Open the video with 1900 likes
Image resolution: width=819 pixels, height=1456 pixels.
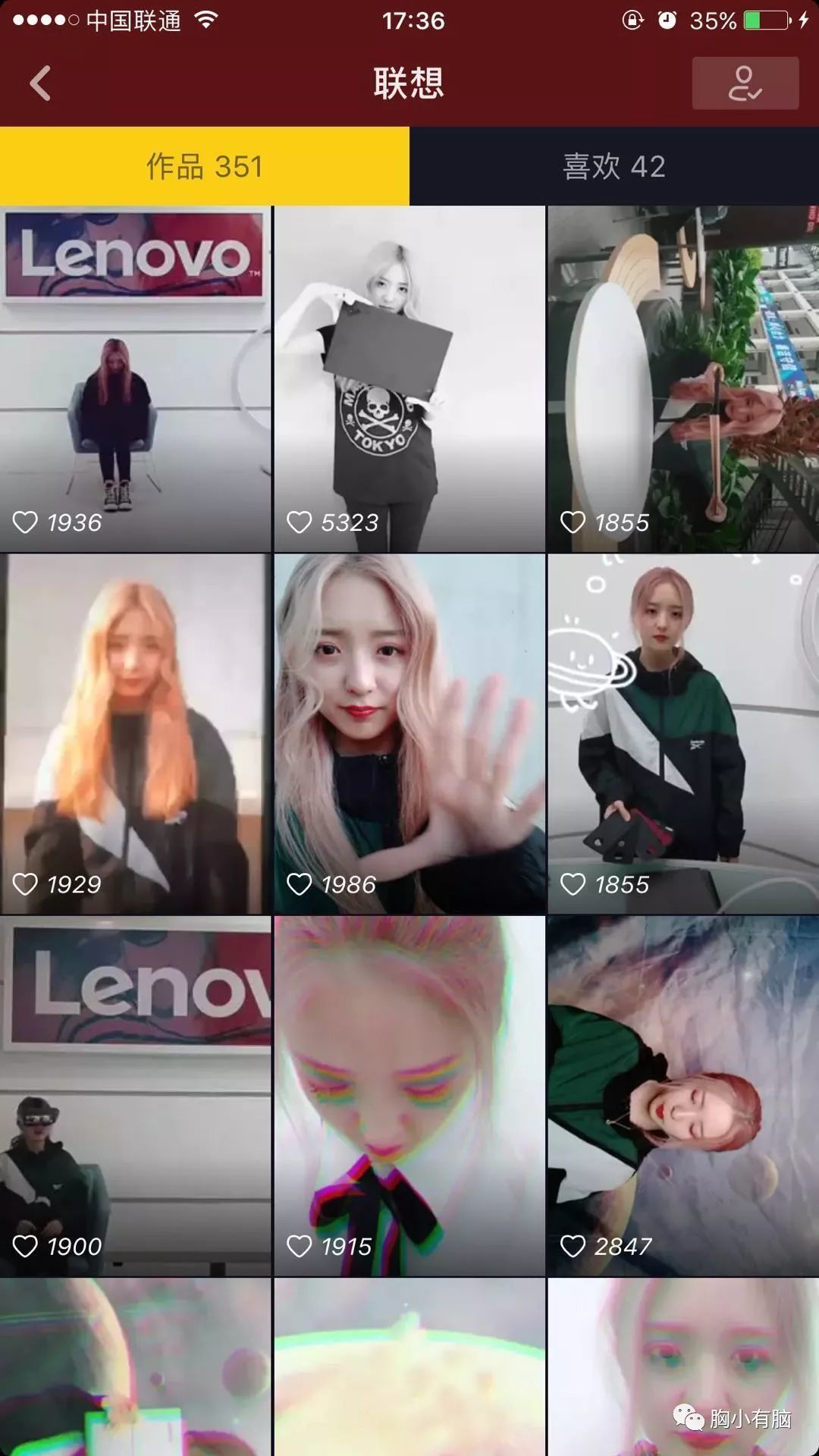click(x=136, y=1096)
